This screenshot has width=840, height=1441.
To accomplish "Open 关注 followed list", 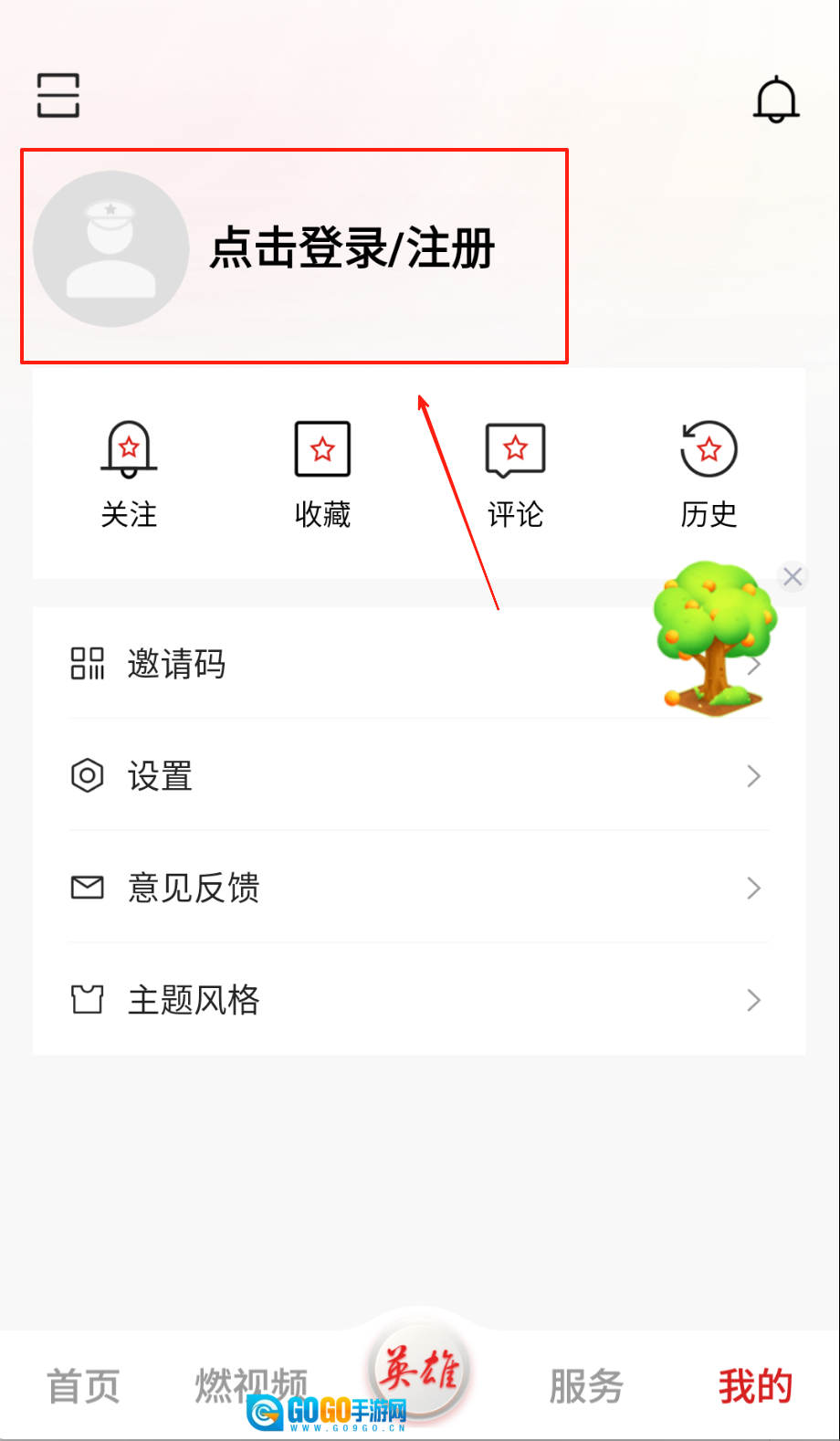I will click(129, 473).
